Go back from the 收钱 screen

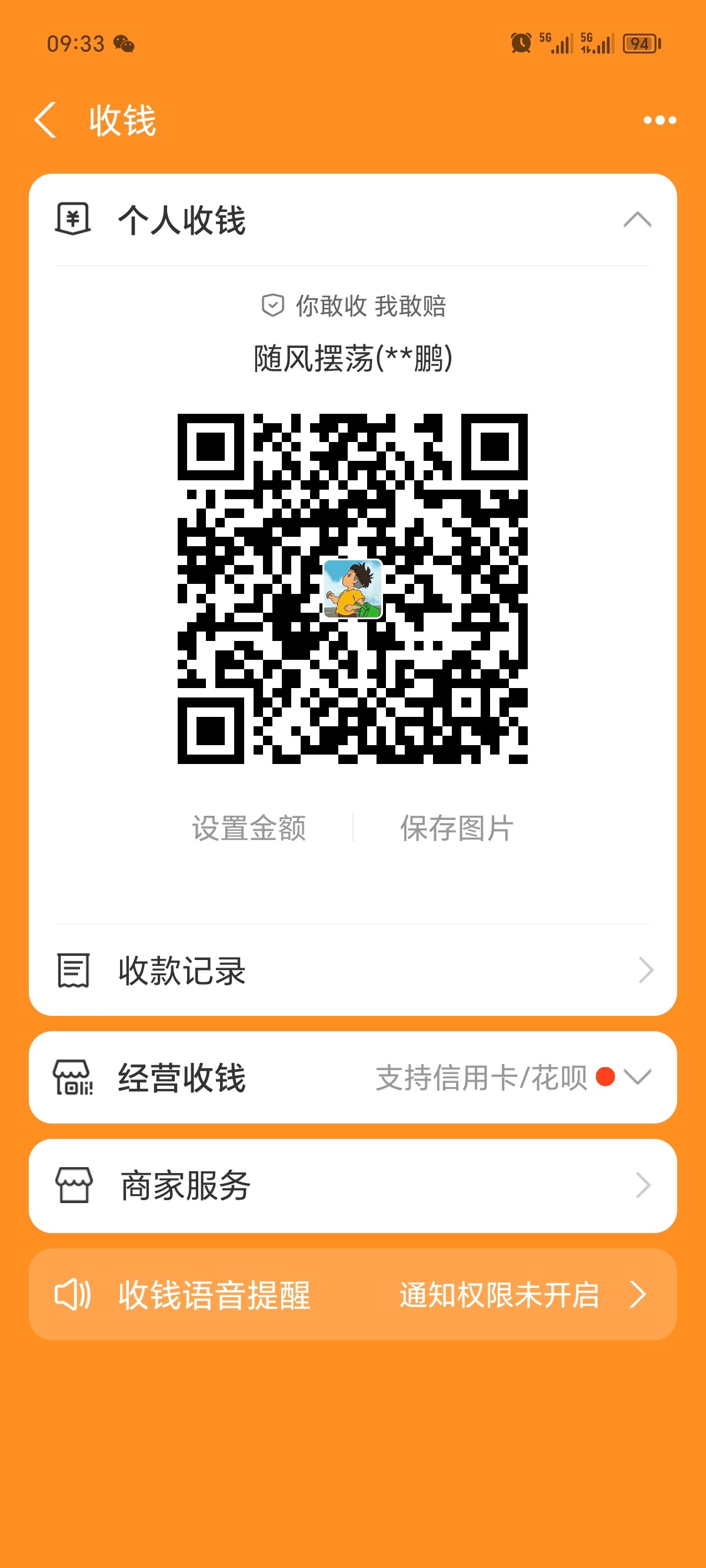tap(46, 120)
